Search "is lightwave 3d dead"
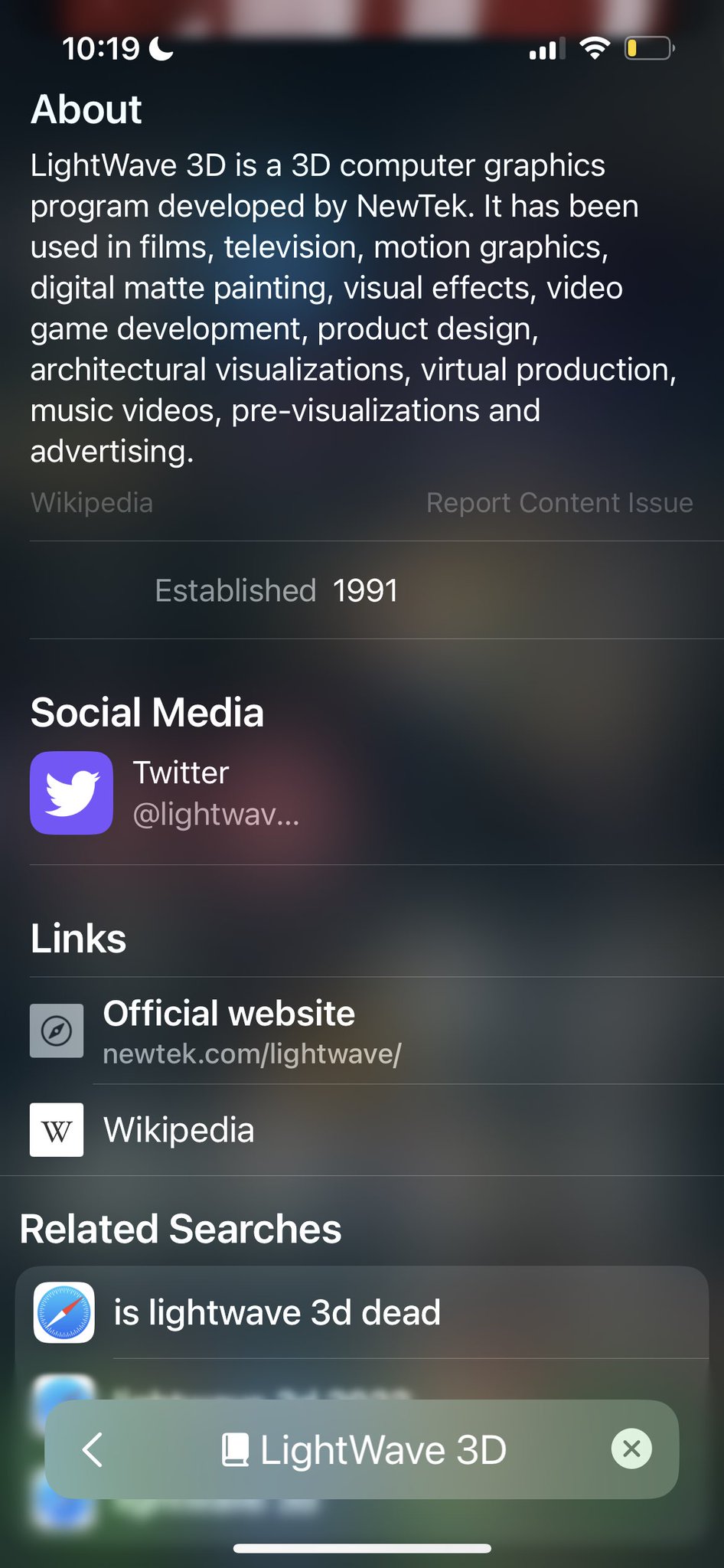This screenshot has width=724, height=1568. 362,1312
